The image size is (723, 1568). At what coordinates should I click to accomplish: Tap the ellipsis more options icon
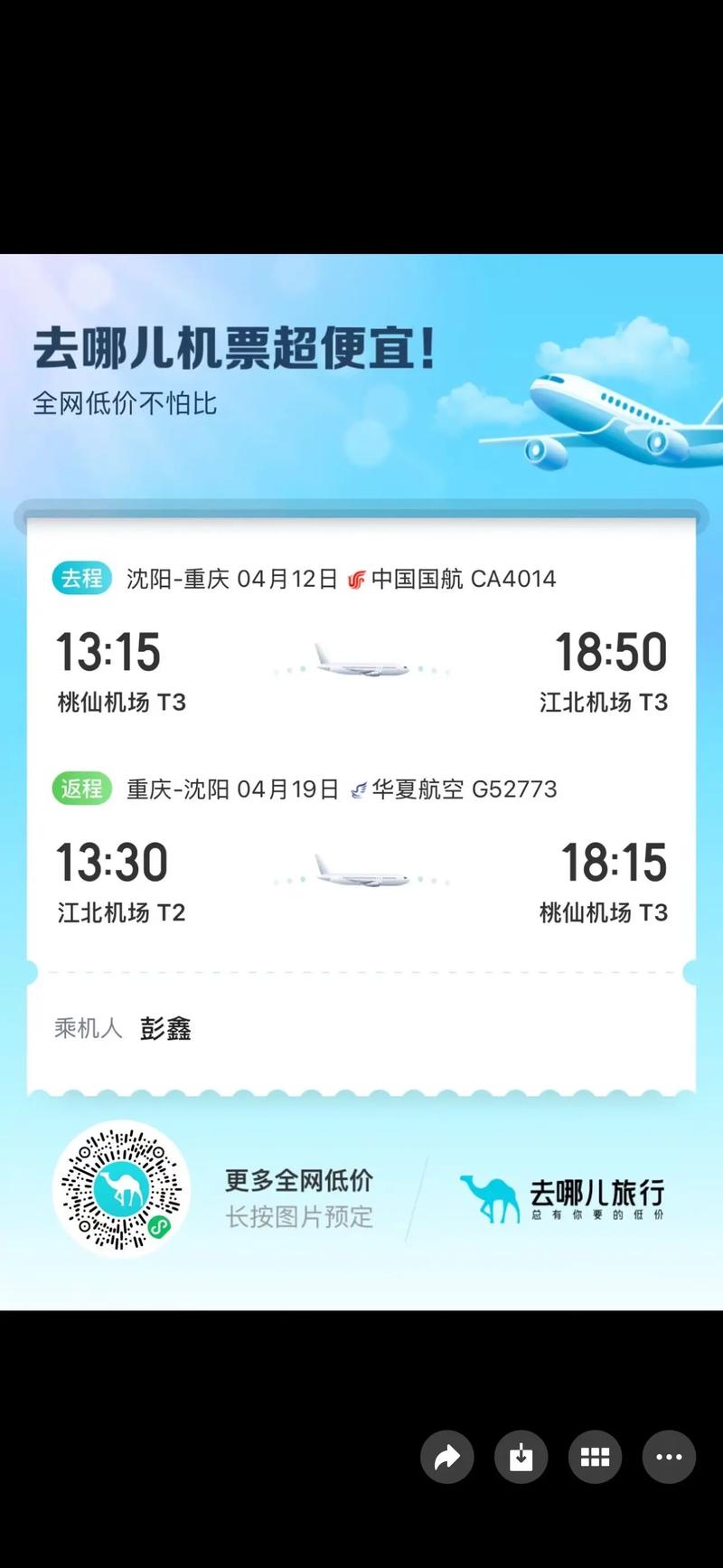(668, 1457)
